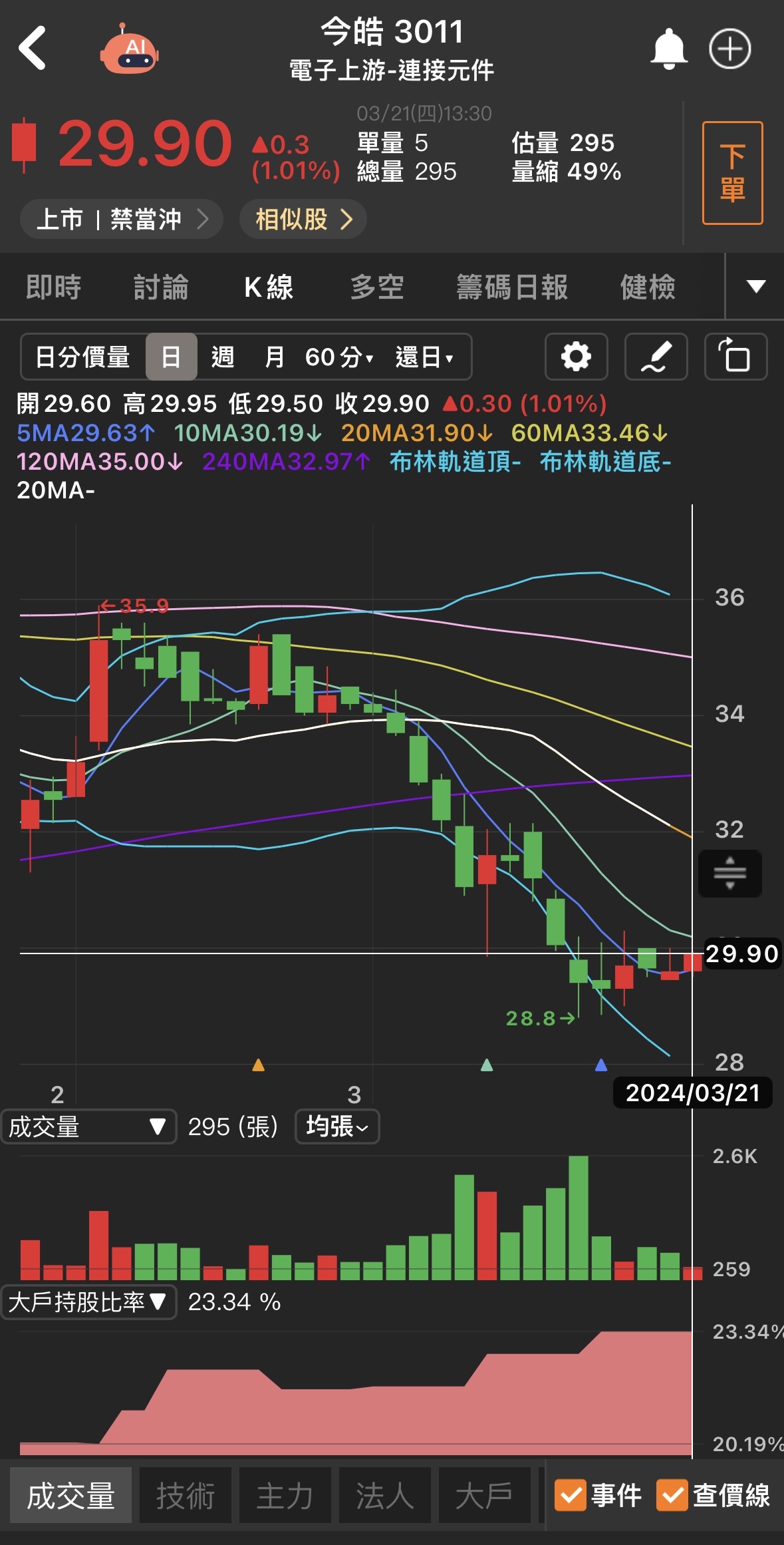784x1545 pixels.
Task: Open the price alert bell
Action: tap(668, 49)
